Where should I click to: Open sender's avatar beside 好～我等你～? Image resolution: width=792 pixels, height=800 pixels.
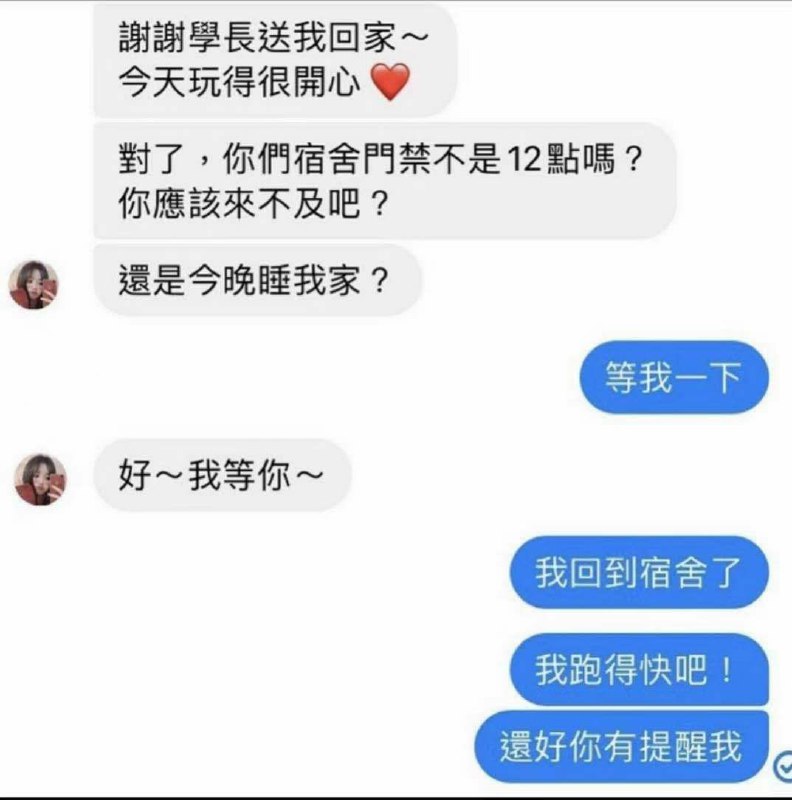point(39,479)
